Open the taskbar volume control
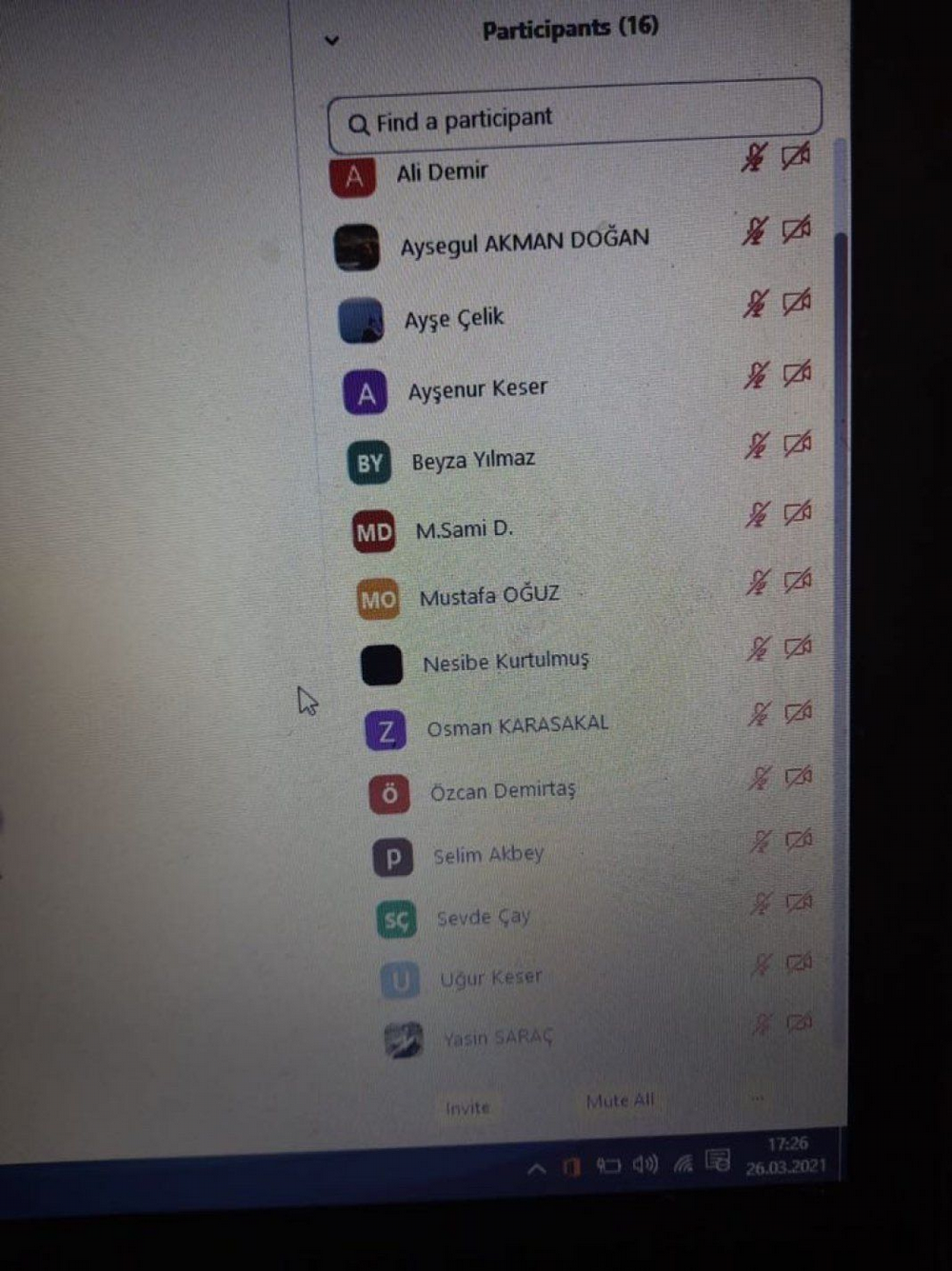 [x=645, y=1164]
